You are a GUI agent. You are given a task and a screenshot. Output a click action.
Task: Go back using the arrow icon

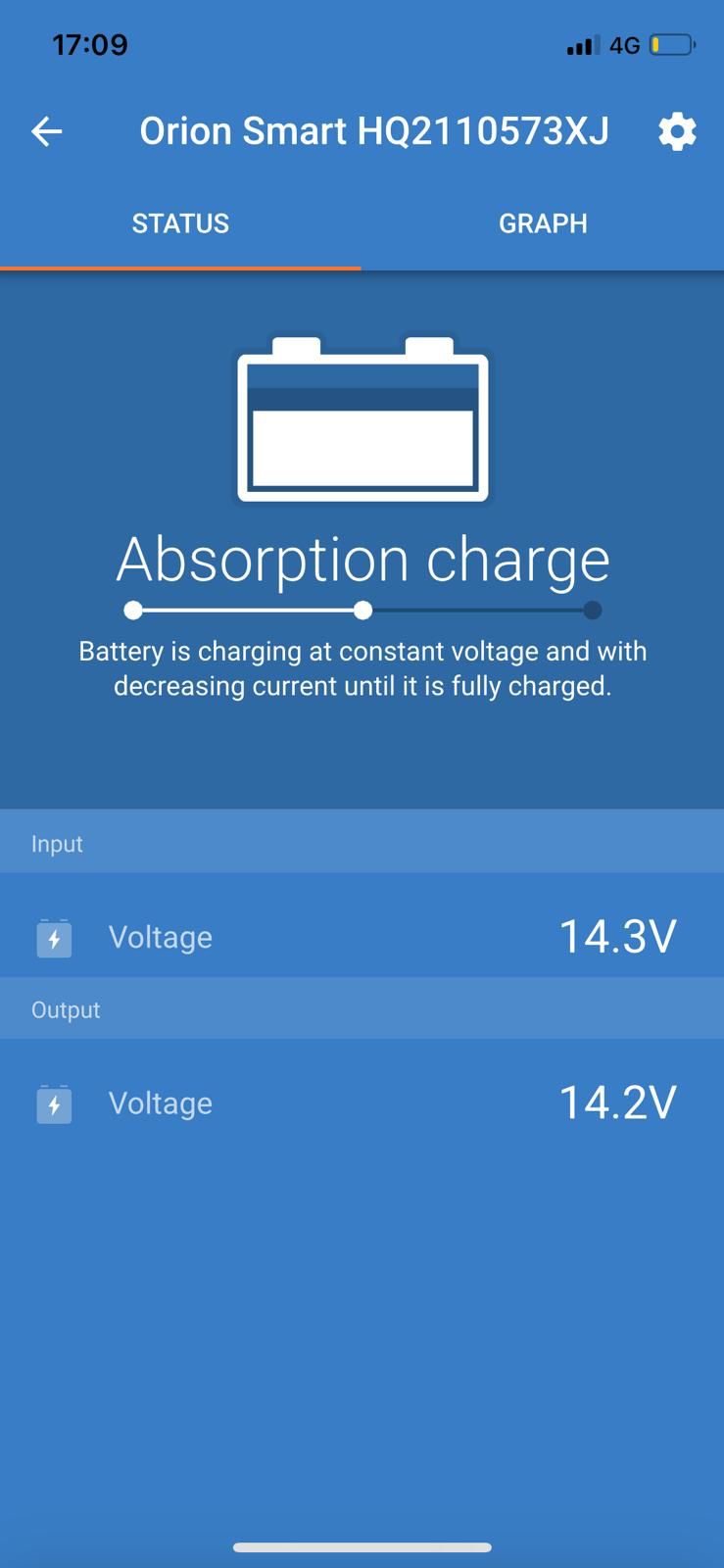click(x=46, y=131)
